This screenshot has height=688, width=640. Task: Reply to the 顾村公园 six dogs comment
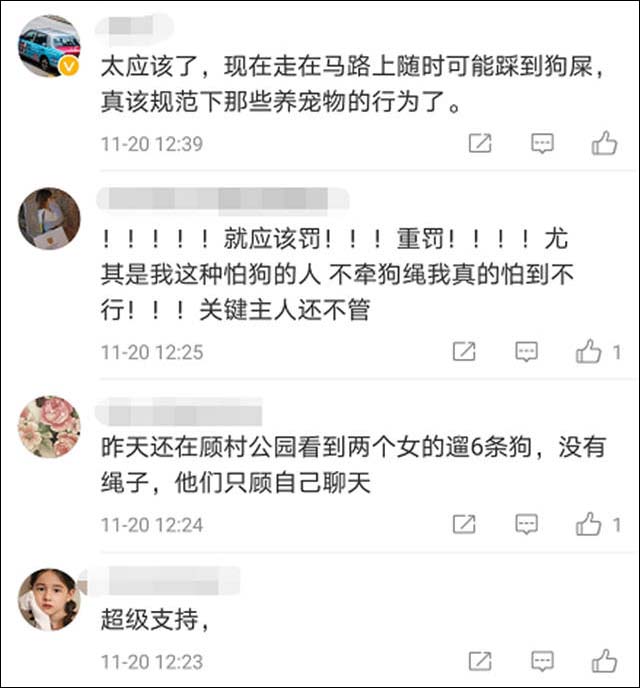pos(526,523)
